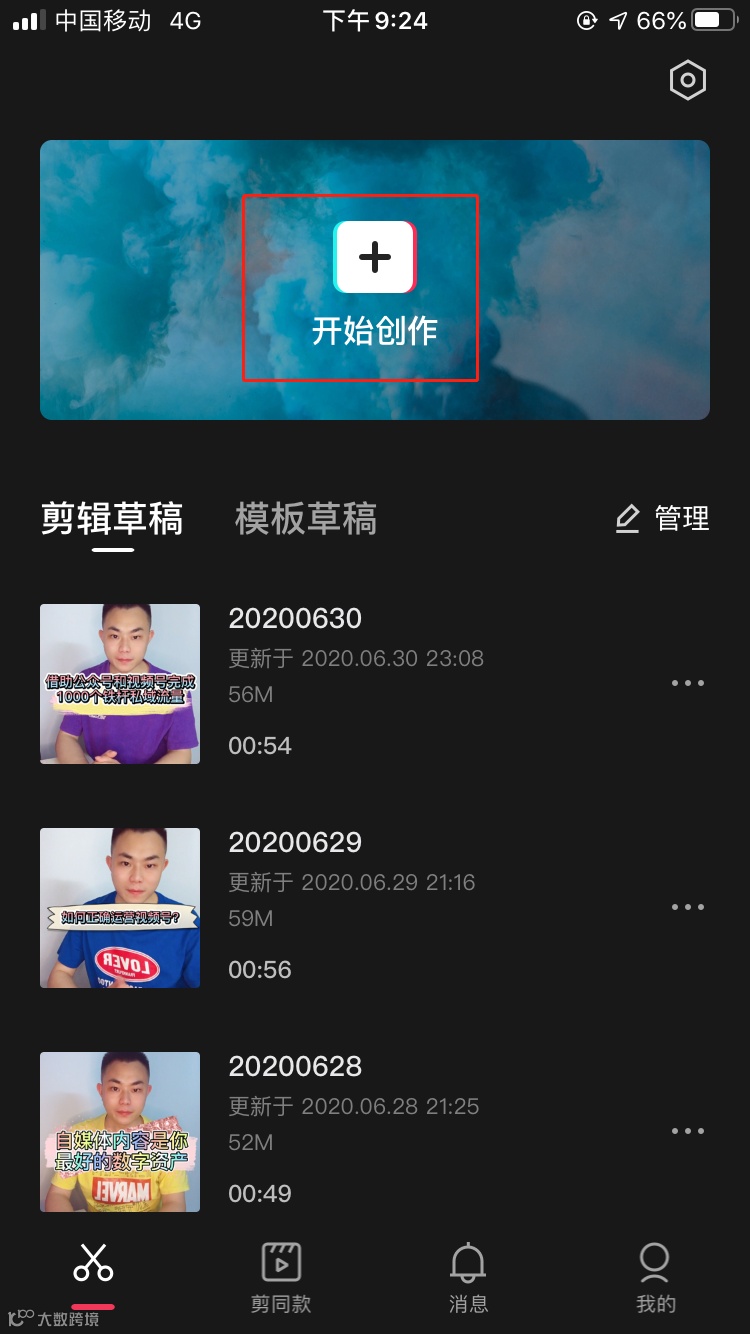Image resolution: width=750 pixels, height=1334 pixels.
Task: Open more options for draft 20200630
Action: 688,683
